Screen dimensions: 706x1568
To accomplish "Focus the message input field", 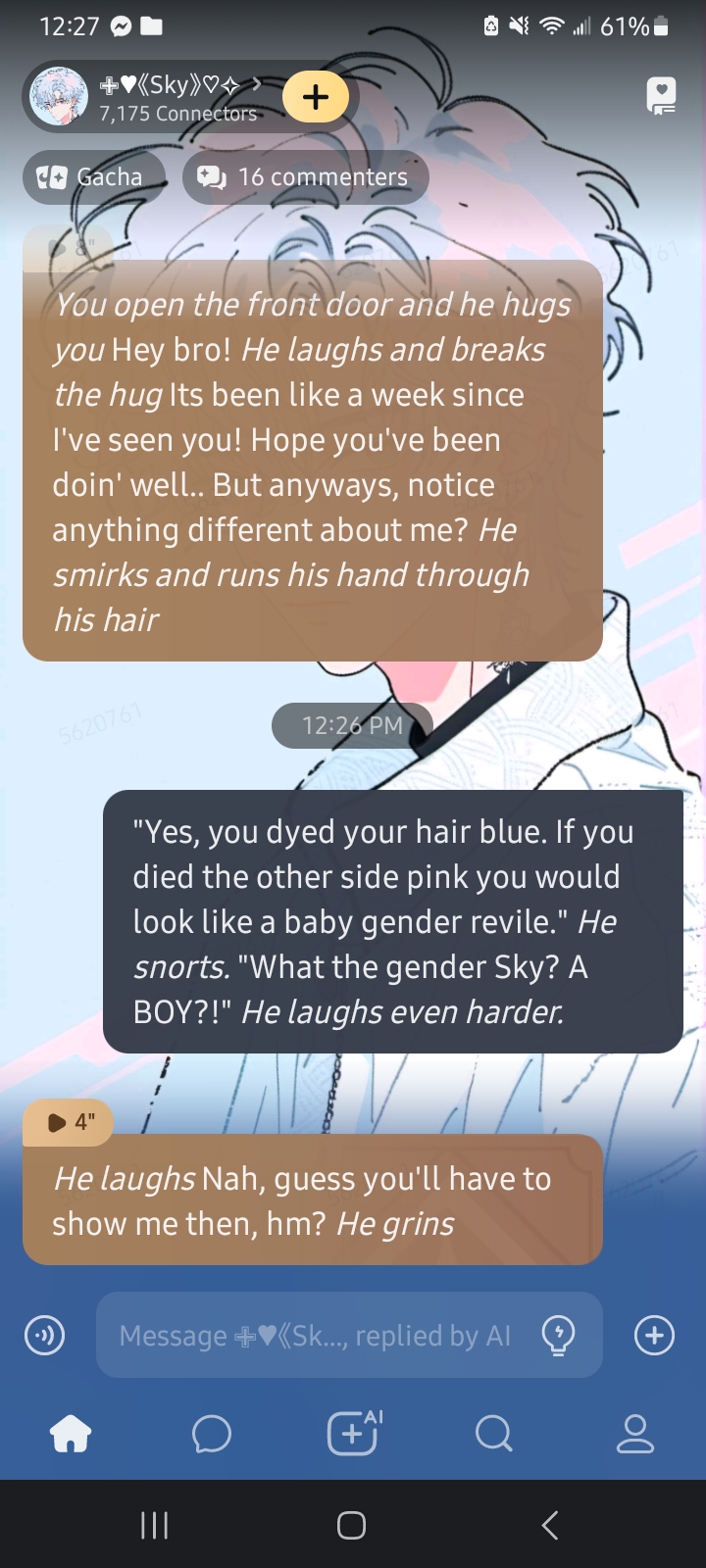I will (x=314, y=1335).
